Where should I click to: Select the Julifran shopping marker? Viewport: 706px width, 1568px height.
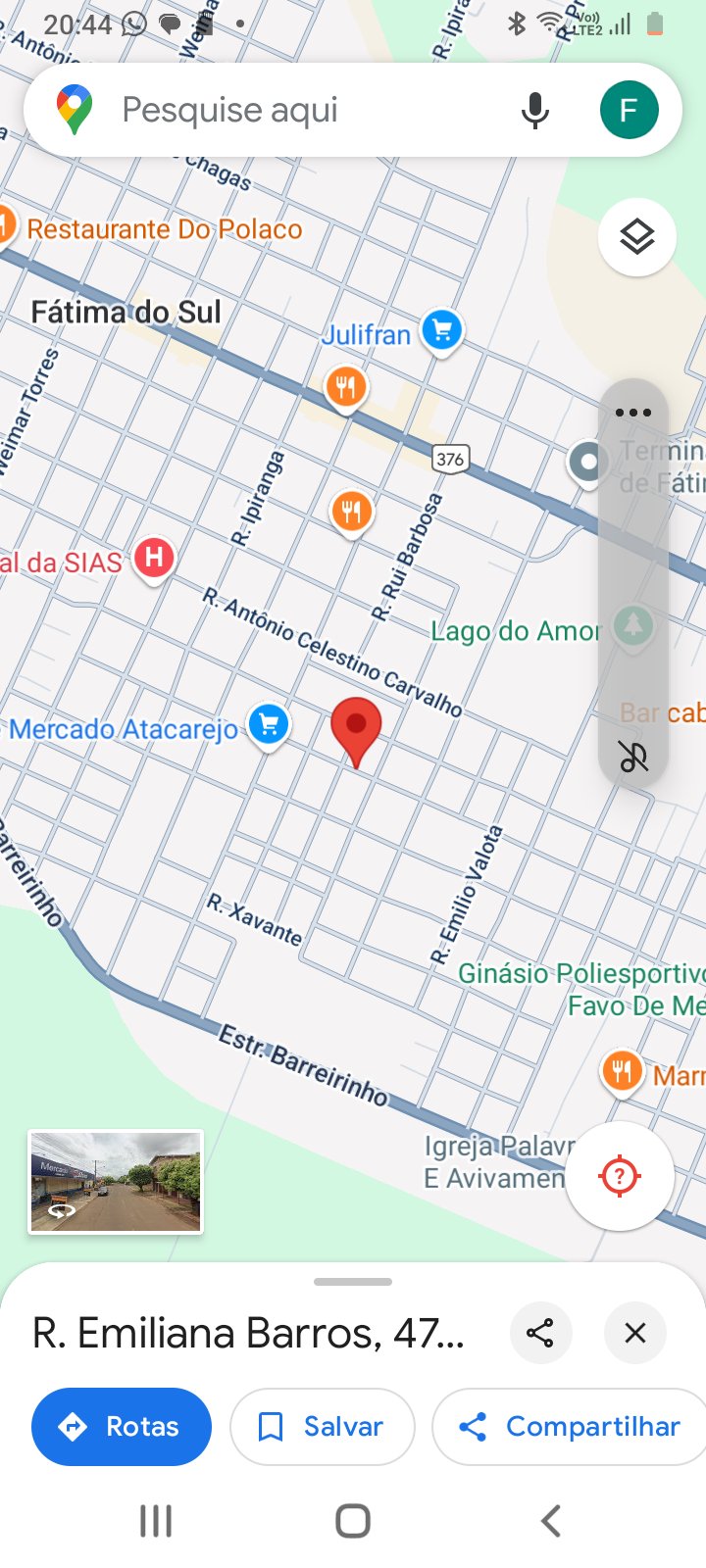click(x=441, y=332)
